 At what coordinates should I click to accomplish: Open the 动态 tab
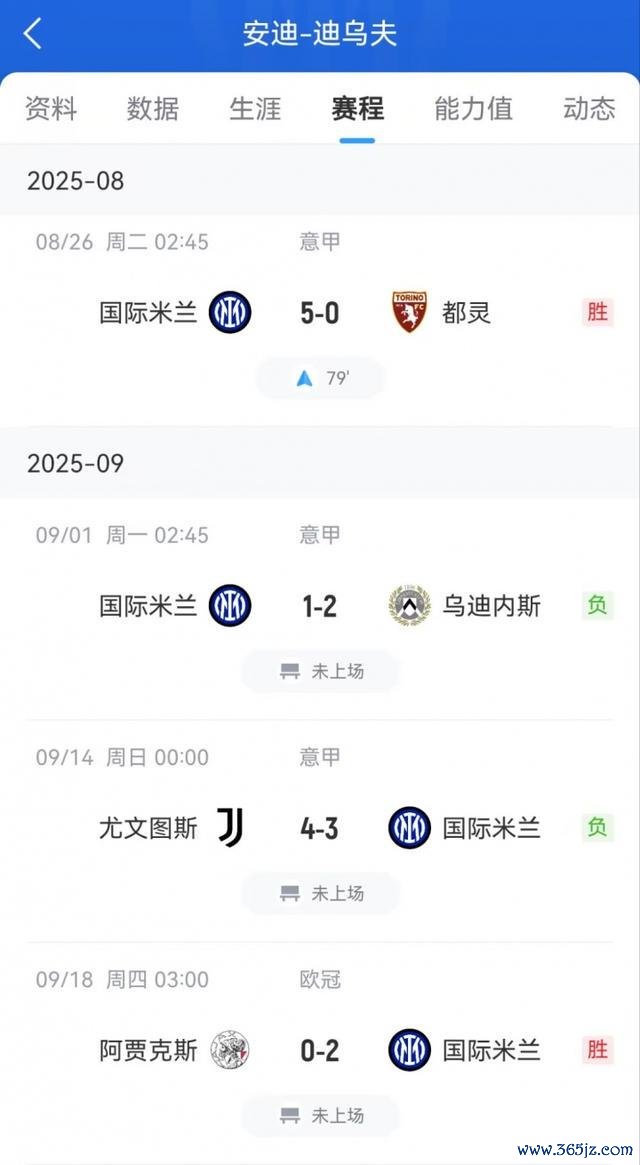point(589,108)
